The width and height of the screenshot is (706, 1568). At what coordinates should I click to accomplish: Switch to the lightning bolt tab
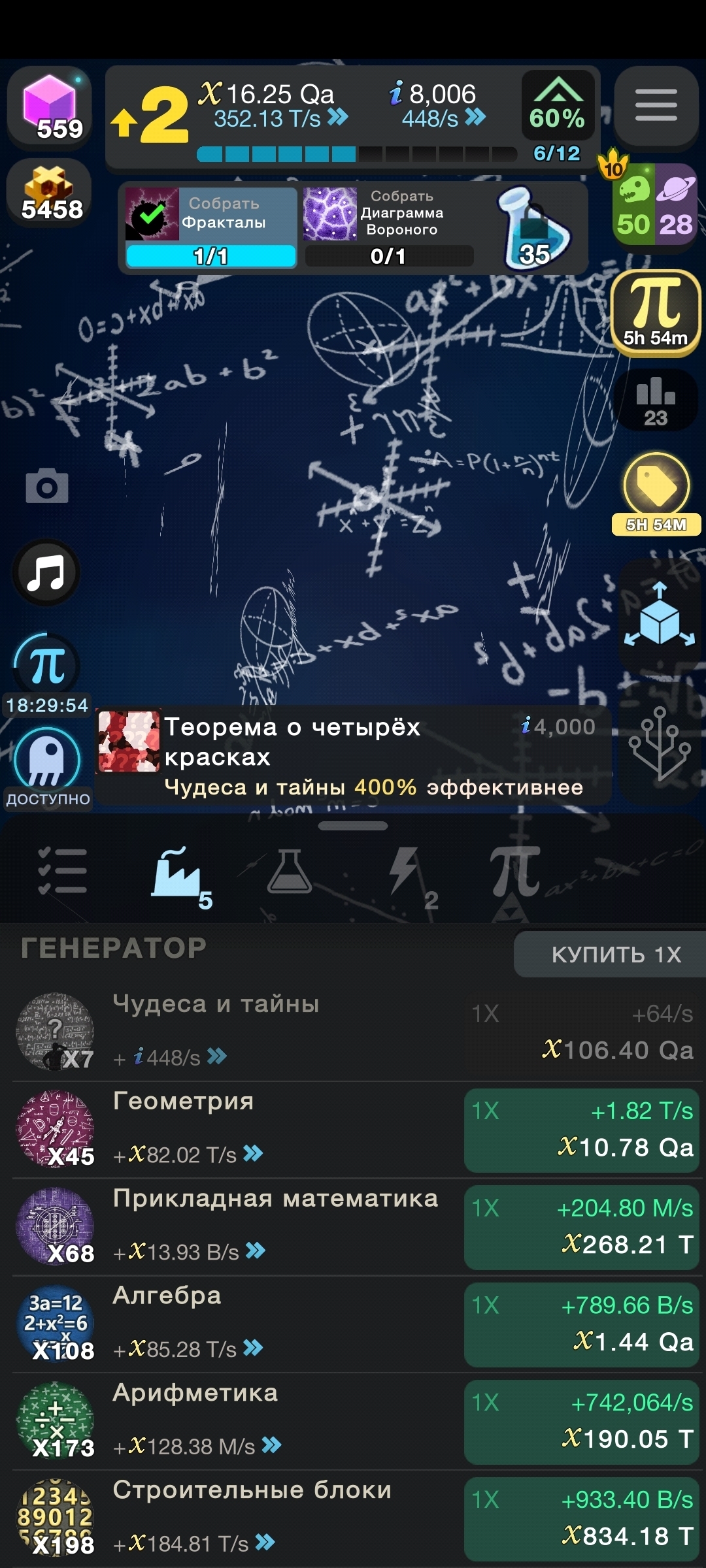pos(405,872)
